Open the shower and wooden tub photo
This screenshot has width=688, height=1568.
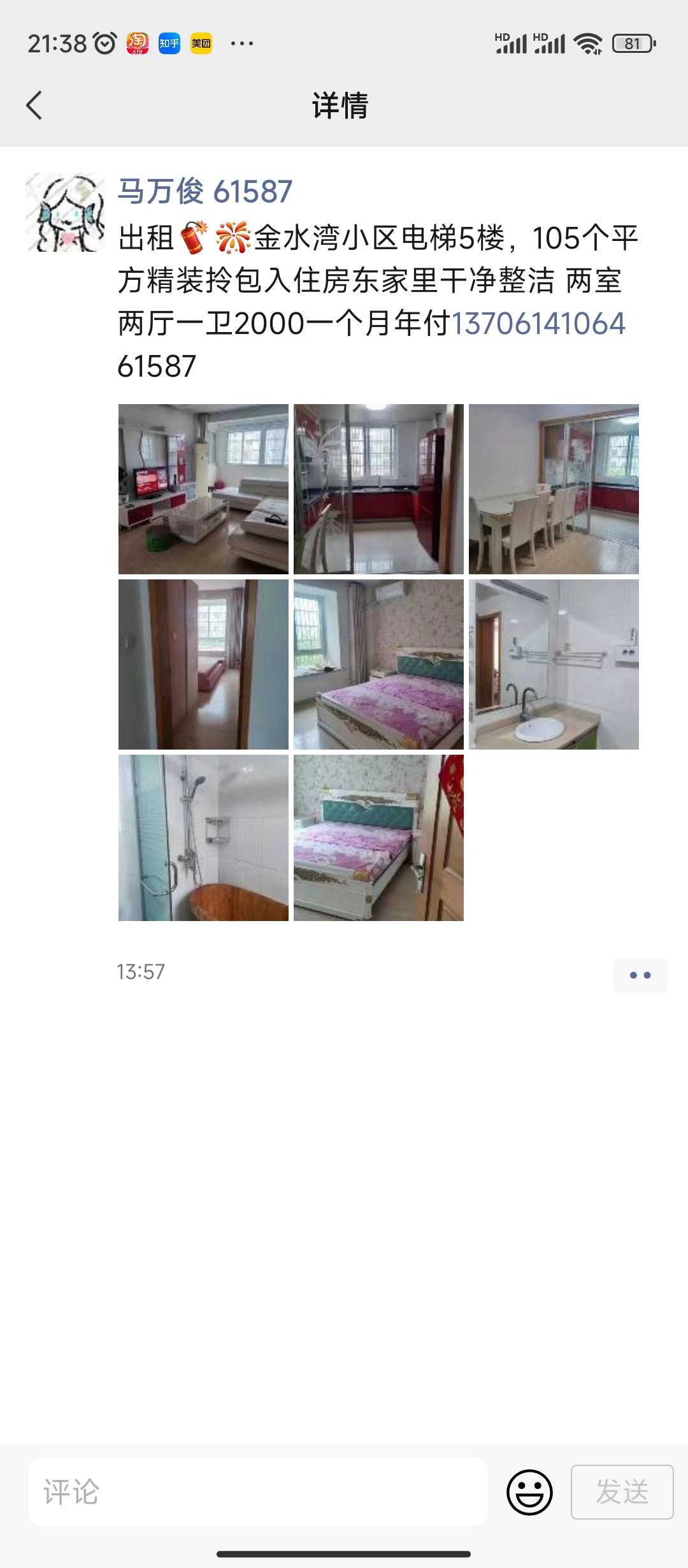coord(203,838)
